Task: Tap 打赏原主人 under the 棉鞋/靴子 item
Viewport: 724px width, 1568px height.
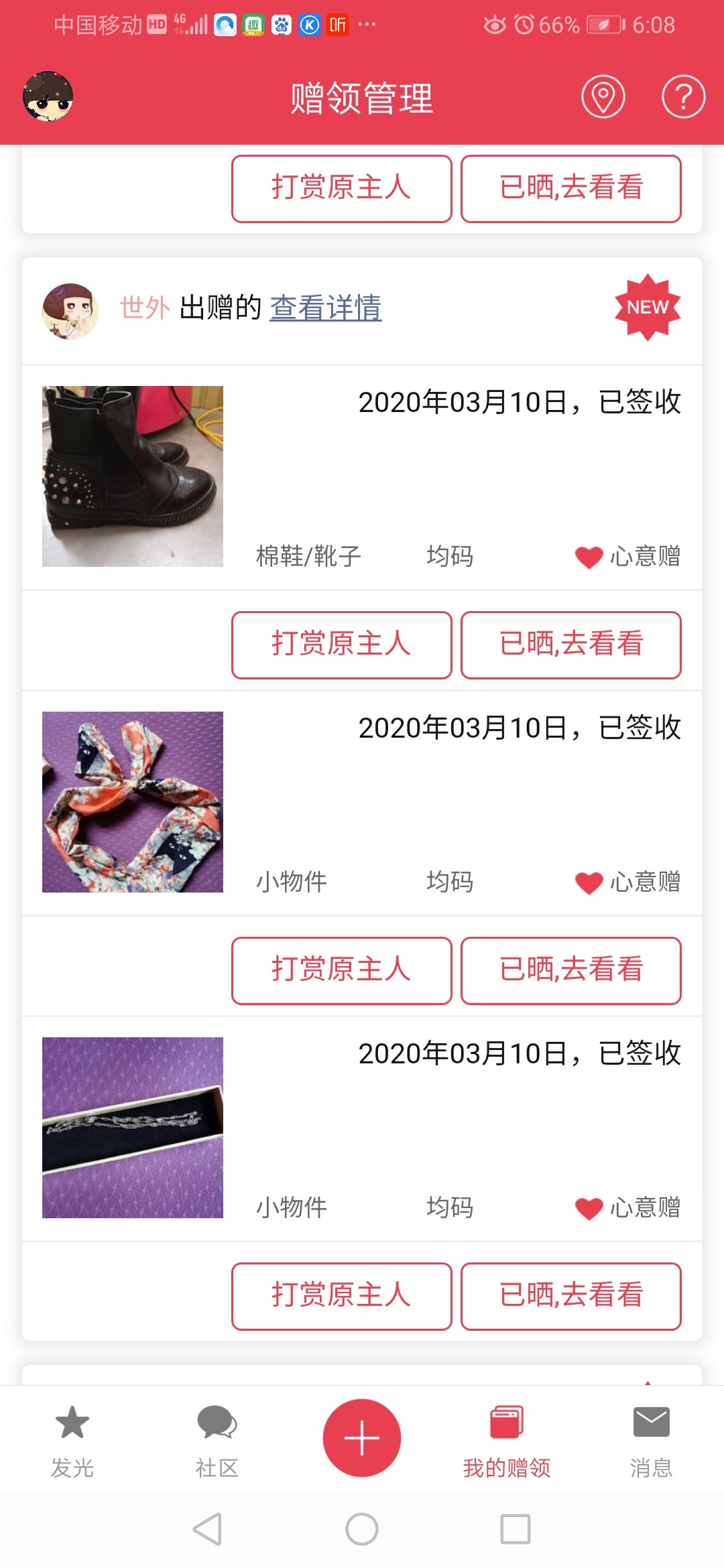Action: tap(342, 645)
